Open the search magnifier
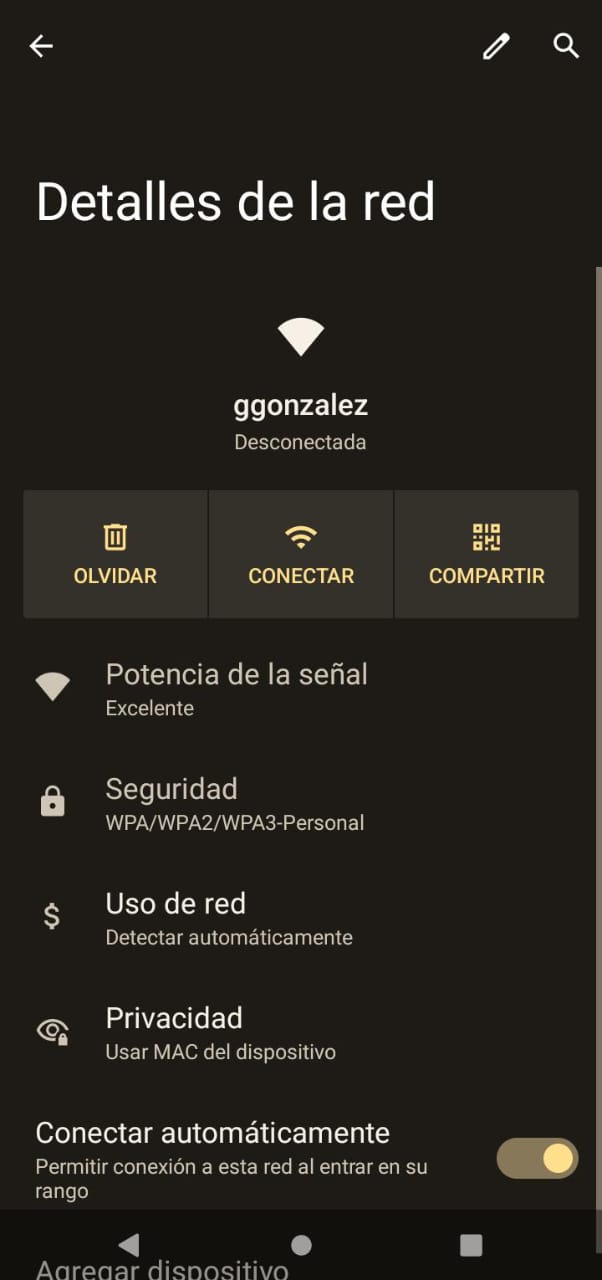The height and width of the screenshot is (1280, 602). coord(566,46)
